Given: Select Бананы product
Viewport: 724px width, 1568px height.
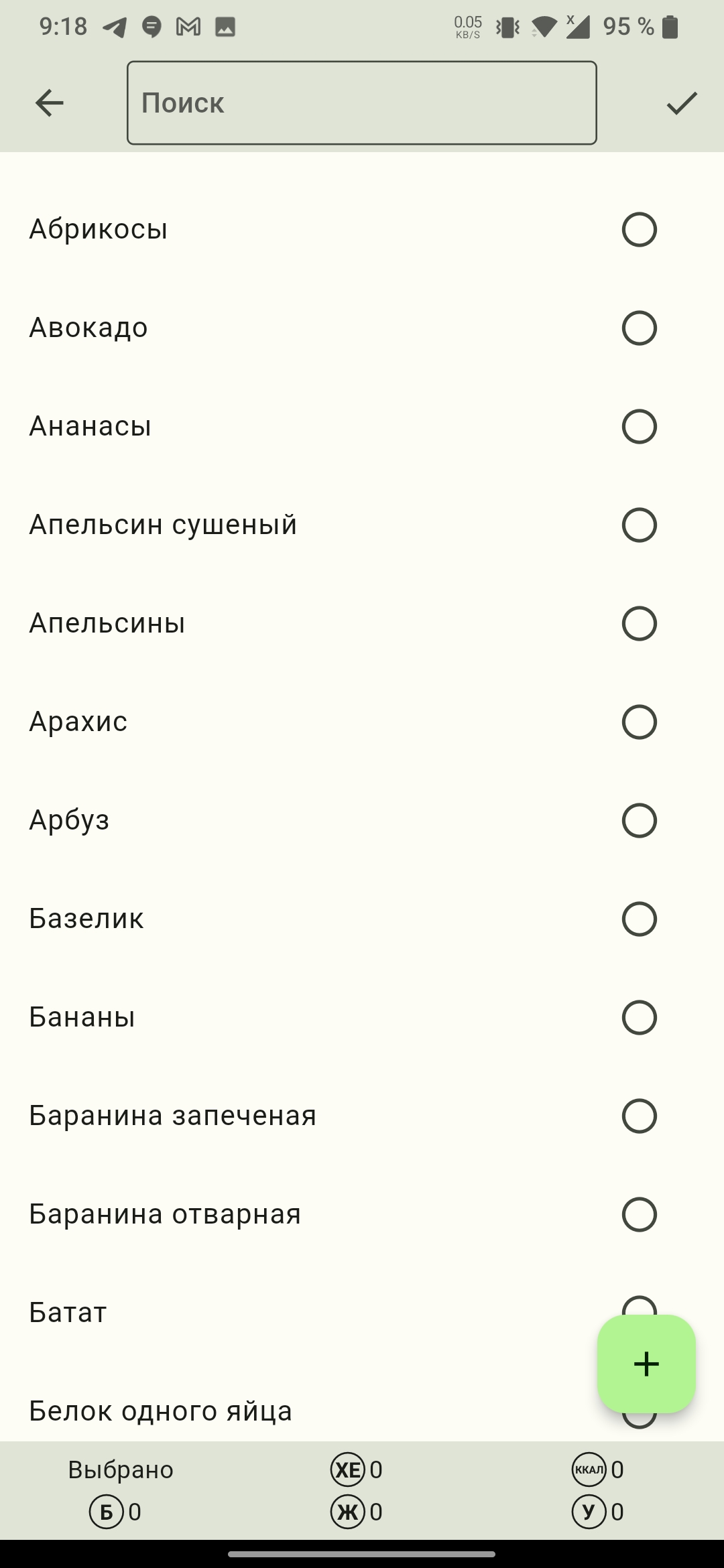Looking at the screenshot, I should coord(639,1018).
